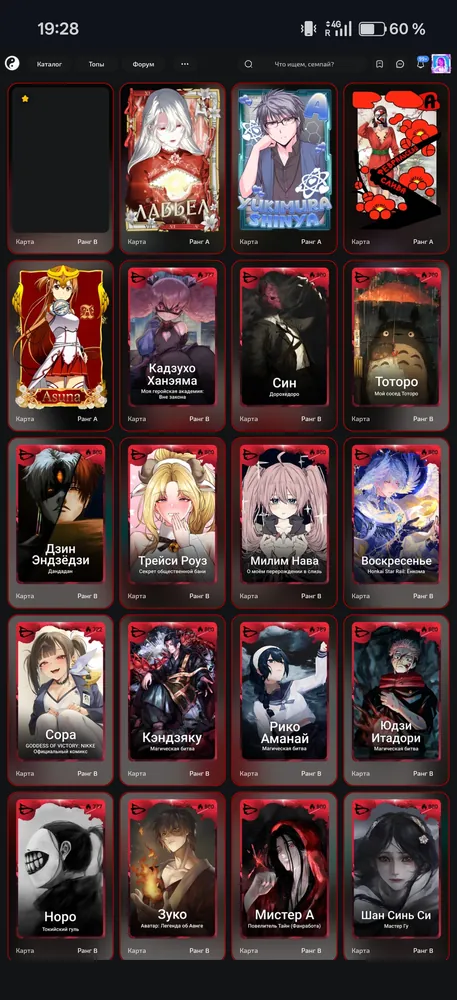The image size is (457, 1000).
Task: Open the Юдзи Итадори card
Action: point(396,700)
